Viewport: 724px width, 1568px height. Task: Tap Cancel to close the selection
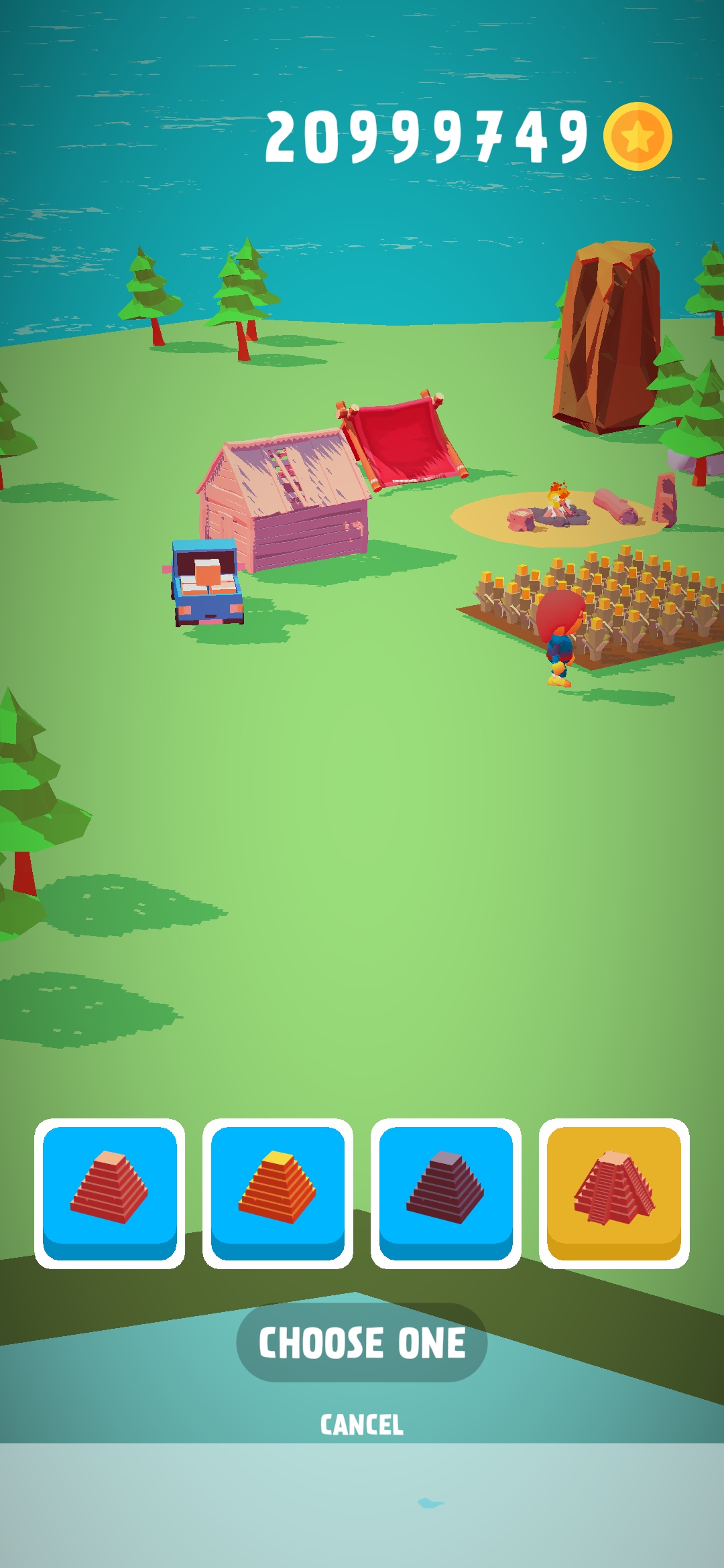click(x=362, y=1425)
